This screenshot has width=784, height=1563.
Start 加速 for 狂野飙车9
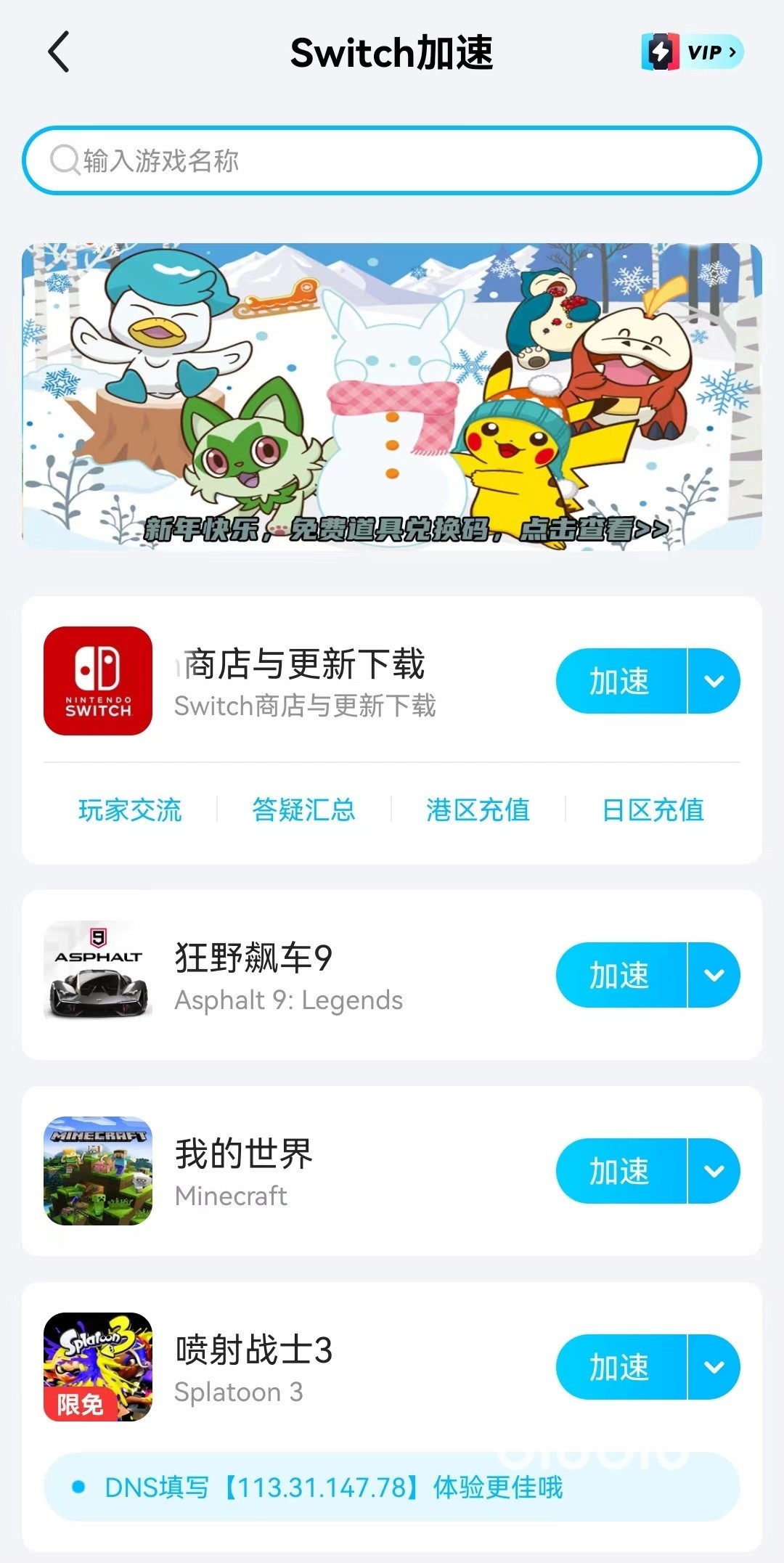pos(620,975)
